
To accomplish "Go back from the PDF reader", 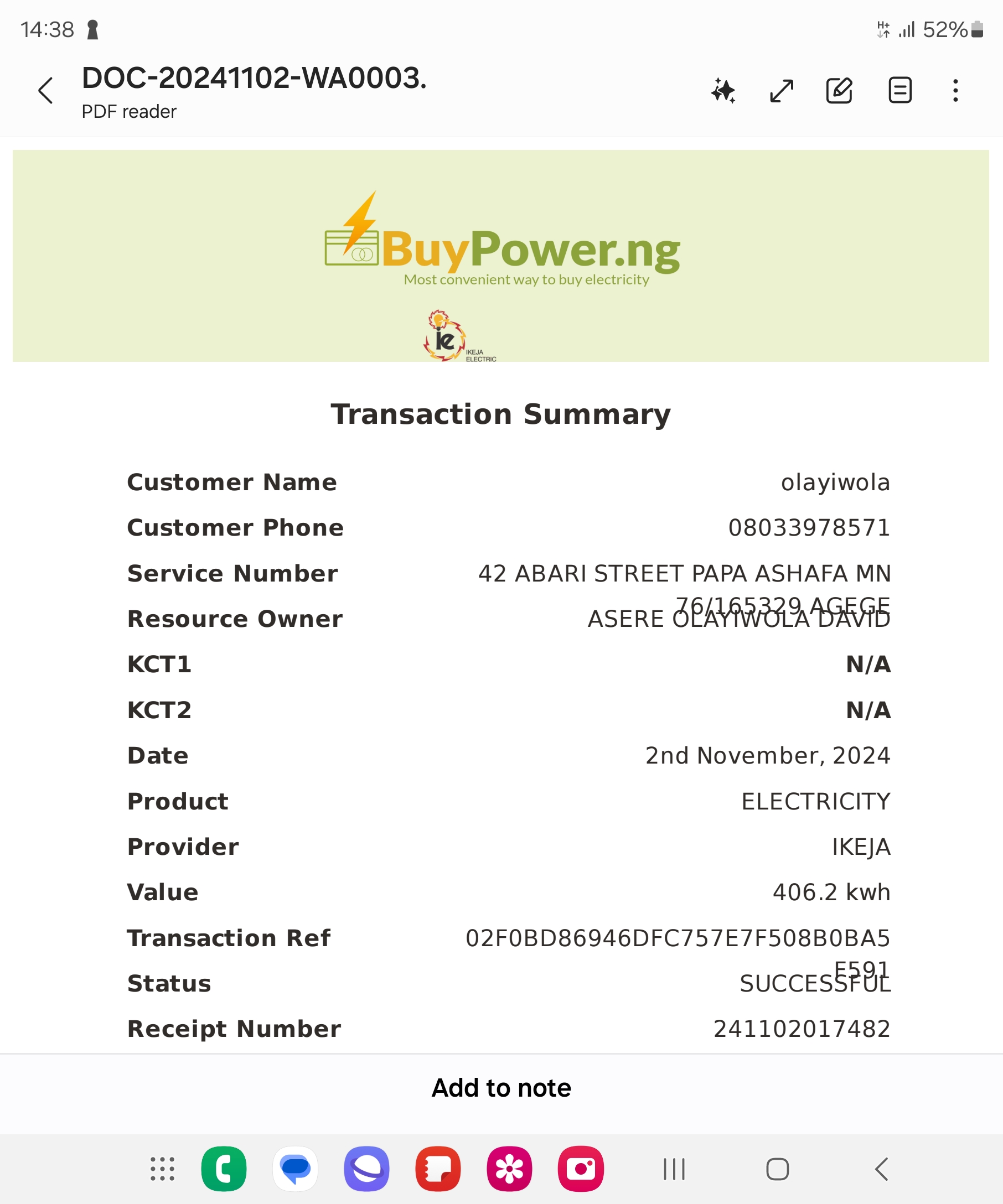I will pyautogui.click(x=45, y=91).
